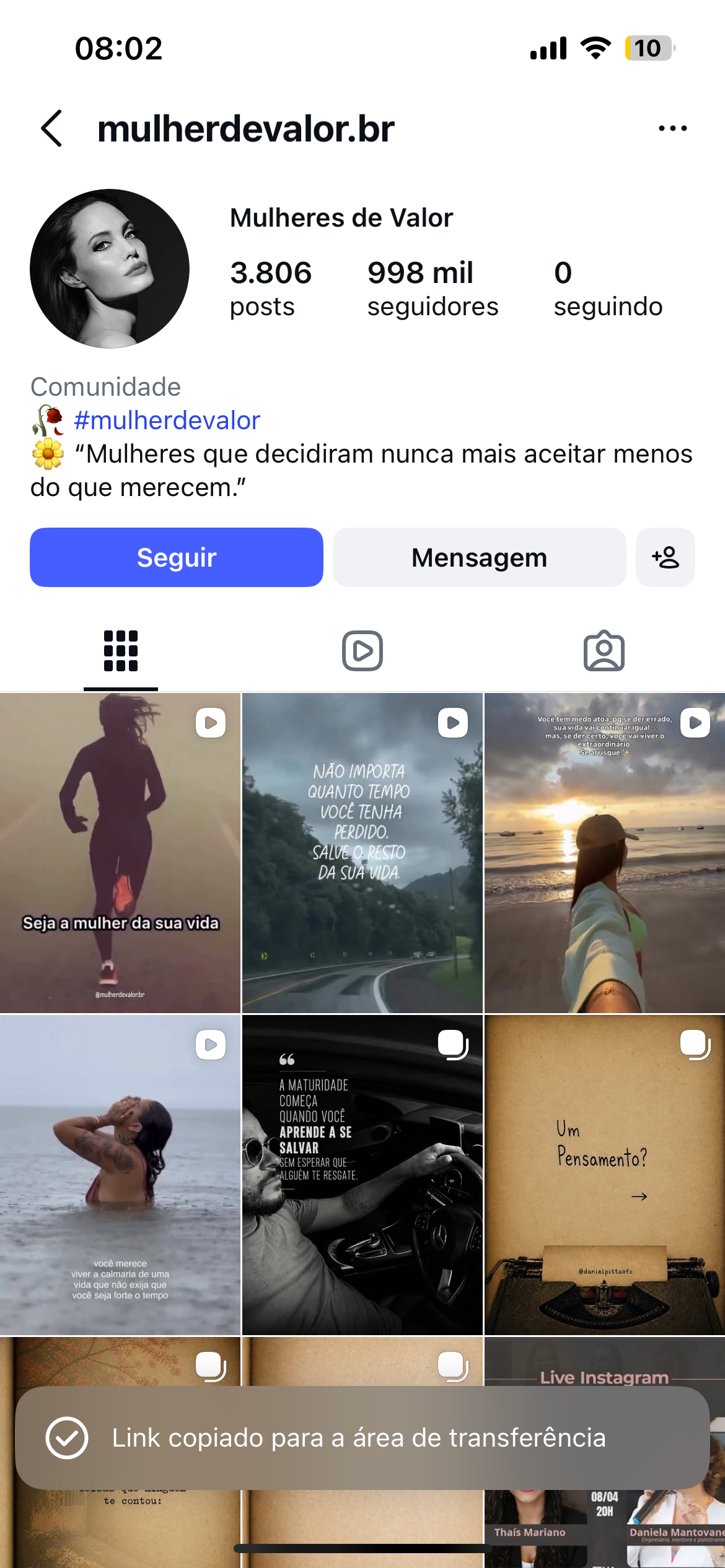Send a message via Mensagem button

click(479, 557)
